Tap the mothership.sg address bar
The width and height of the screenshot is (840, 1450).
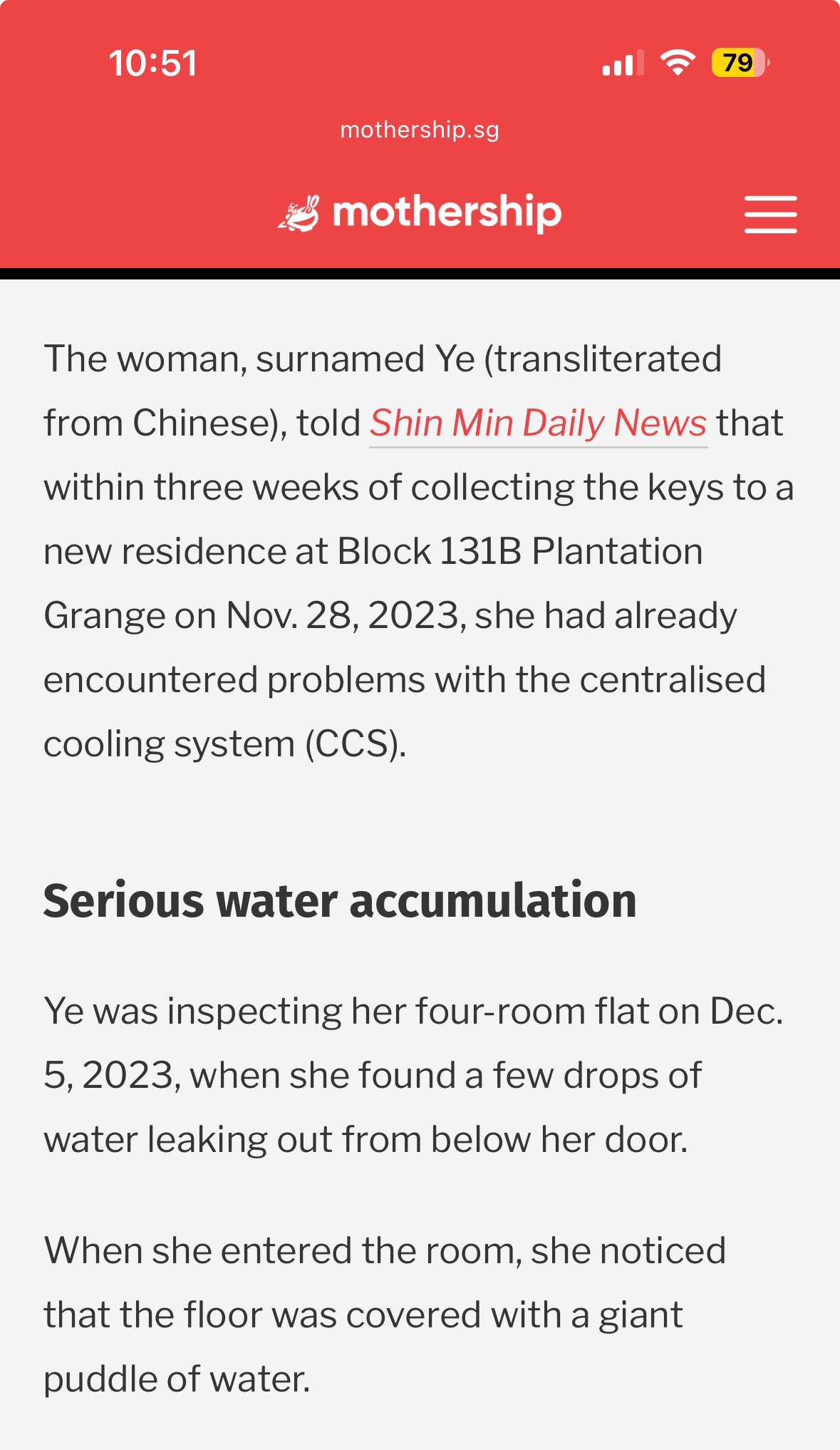(420, 130)
